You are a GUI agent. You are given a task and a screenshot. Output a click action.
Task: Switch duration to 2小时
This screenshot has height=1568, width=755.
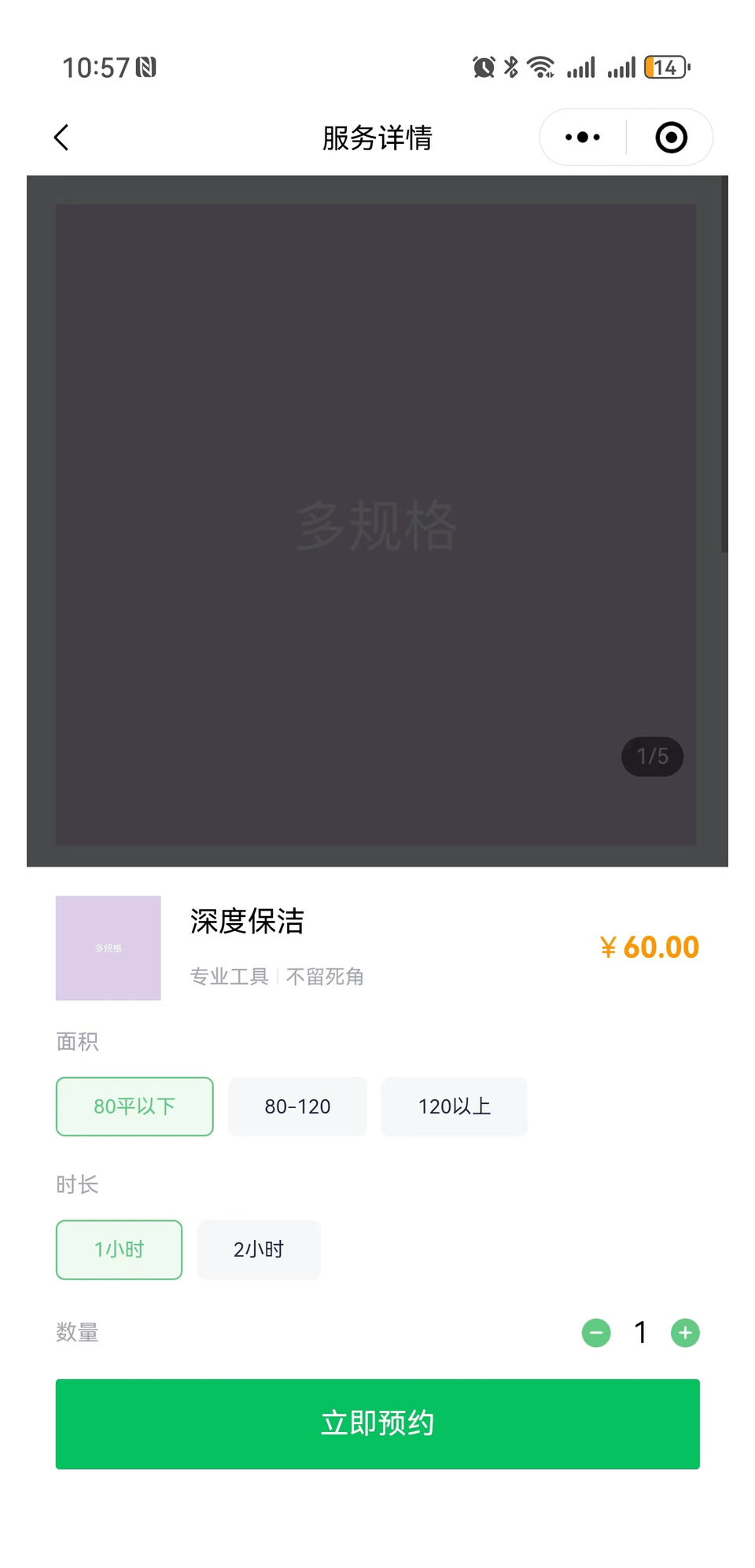[258, 1250]
